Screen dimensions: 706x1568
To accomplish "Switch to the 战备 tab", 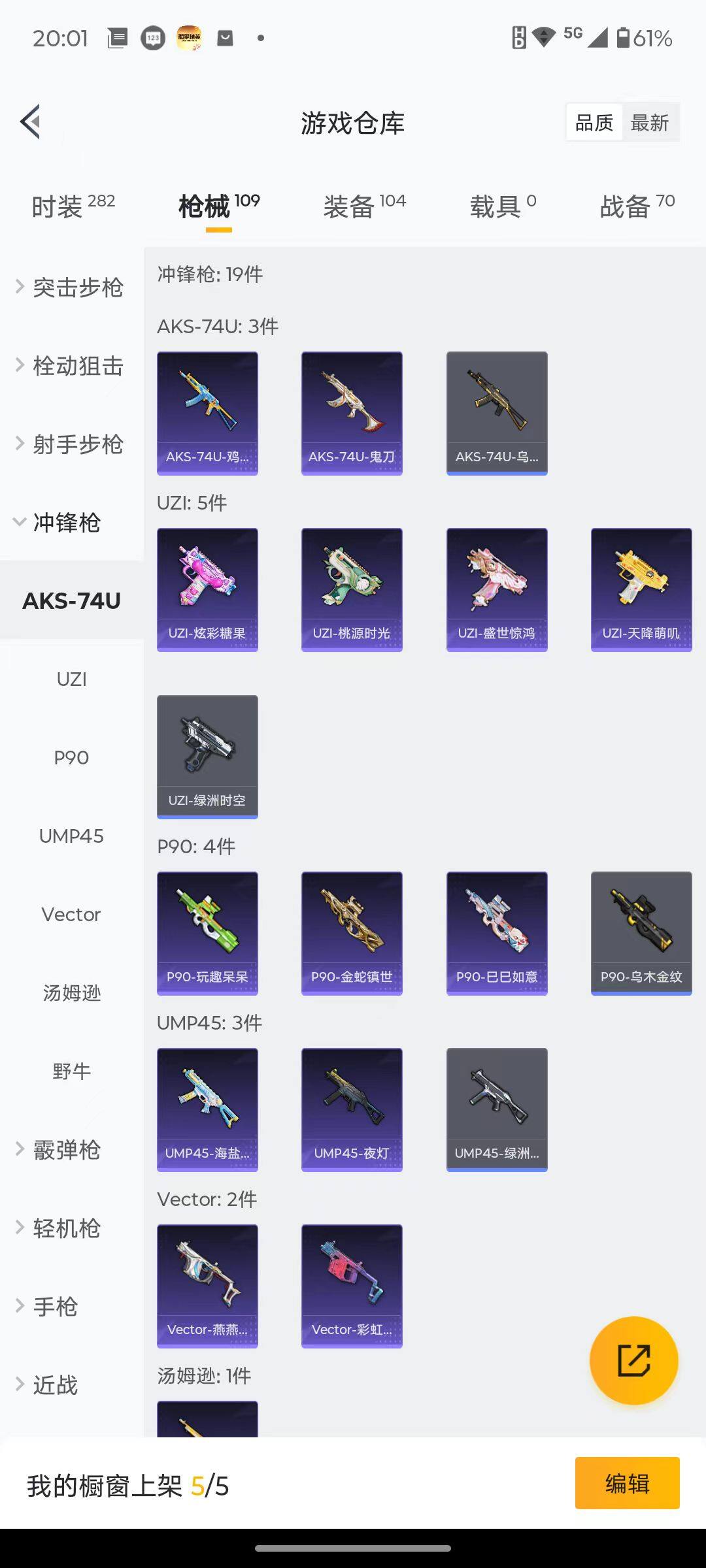I will pos(637,206).
